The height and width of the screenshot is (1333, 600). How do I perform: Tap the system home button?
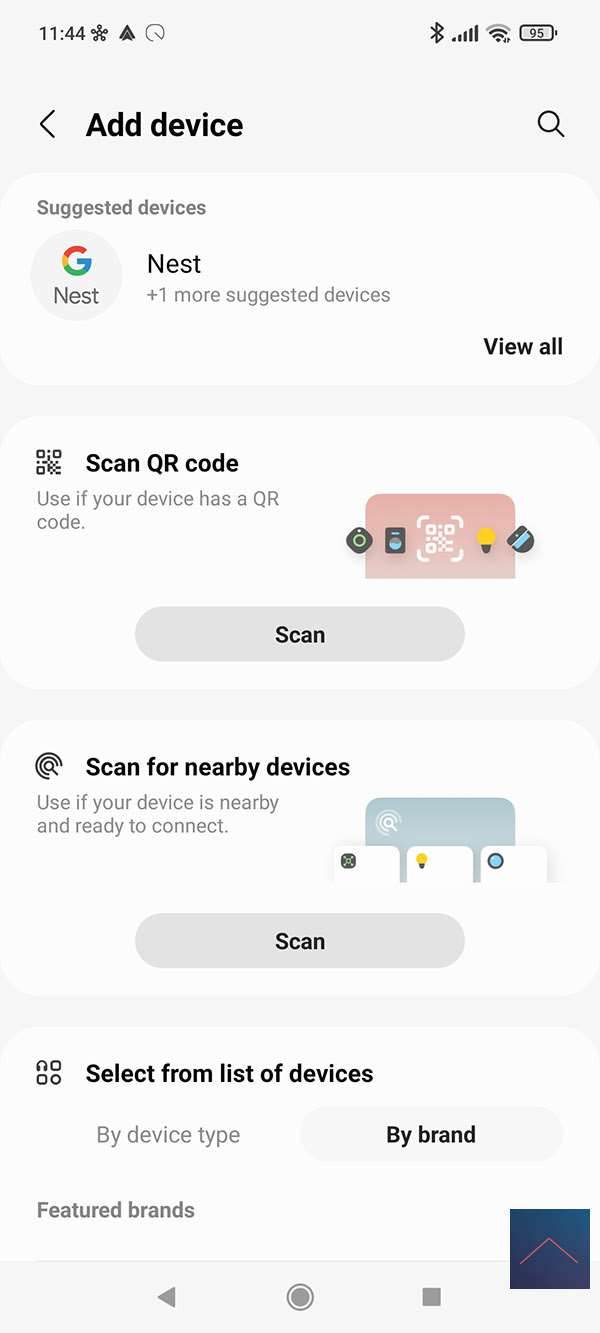[300, 1297]
